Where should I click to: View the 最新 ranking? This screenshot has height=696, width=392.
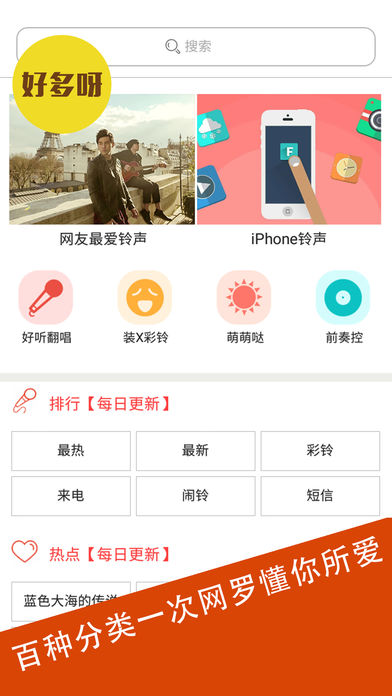196,451
